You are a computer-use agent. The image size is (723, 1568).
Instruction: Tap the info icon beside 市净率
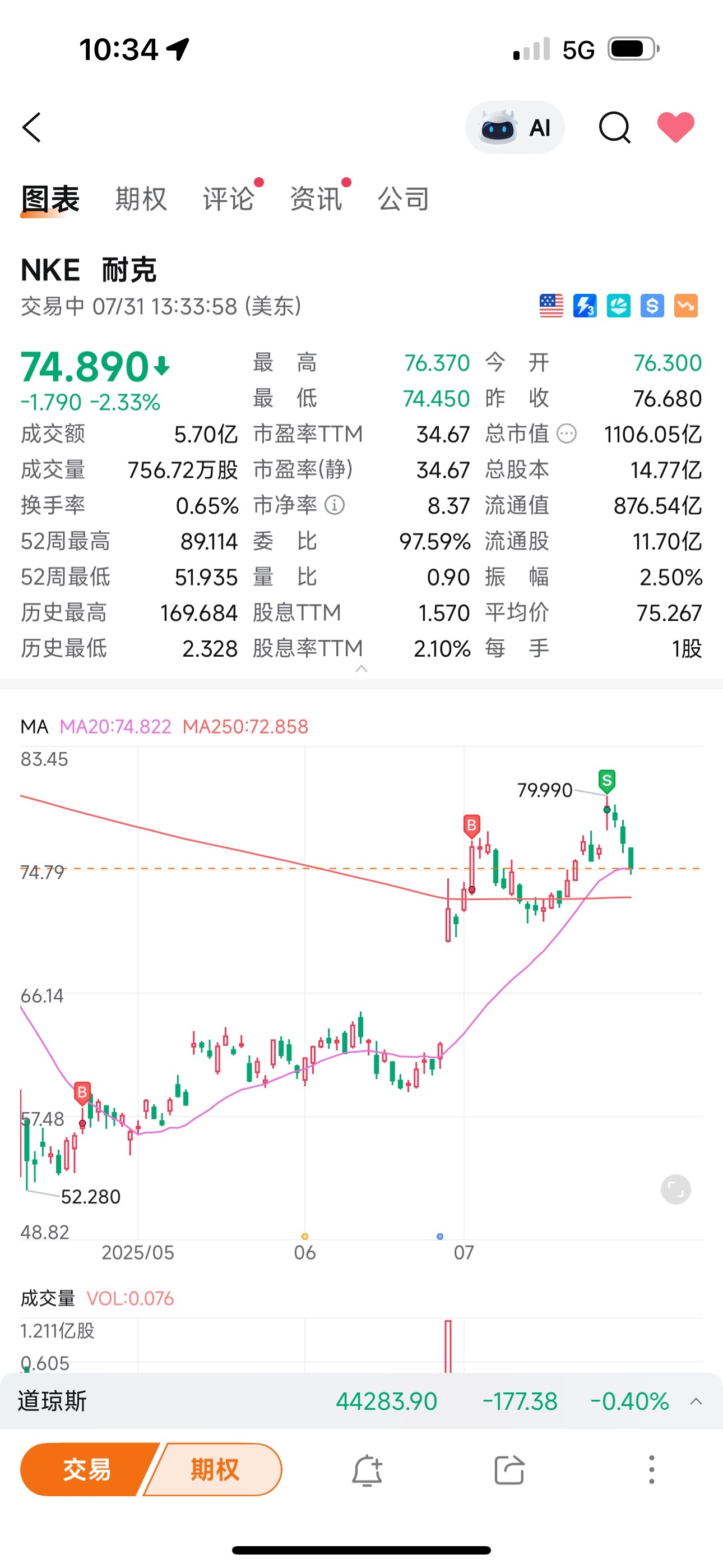[x=335, y=505]
